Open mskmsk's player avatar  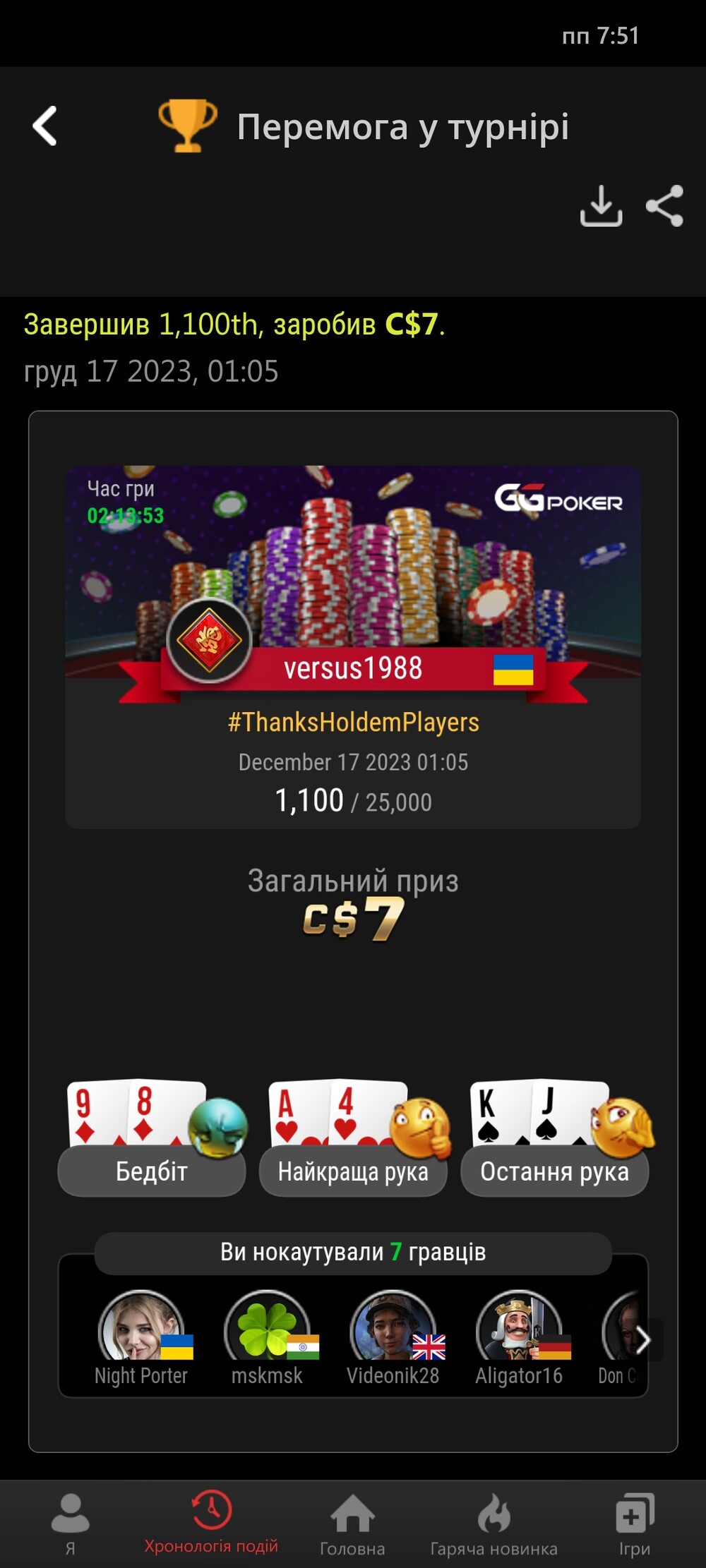(267, 1328)
